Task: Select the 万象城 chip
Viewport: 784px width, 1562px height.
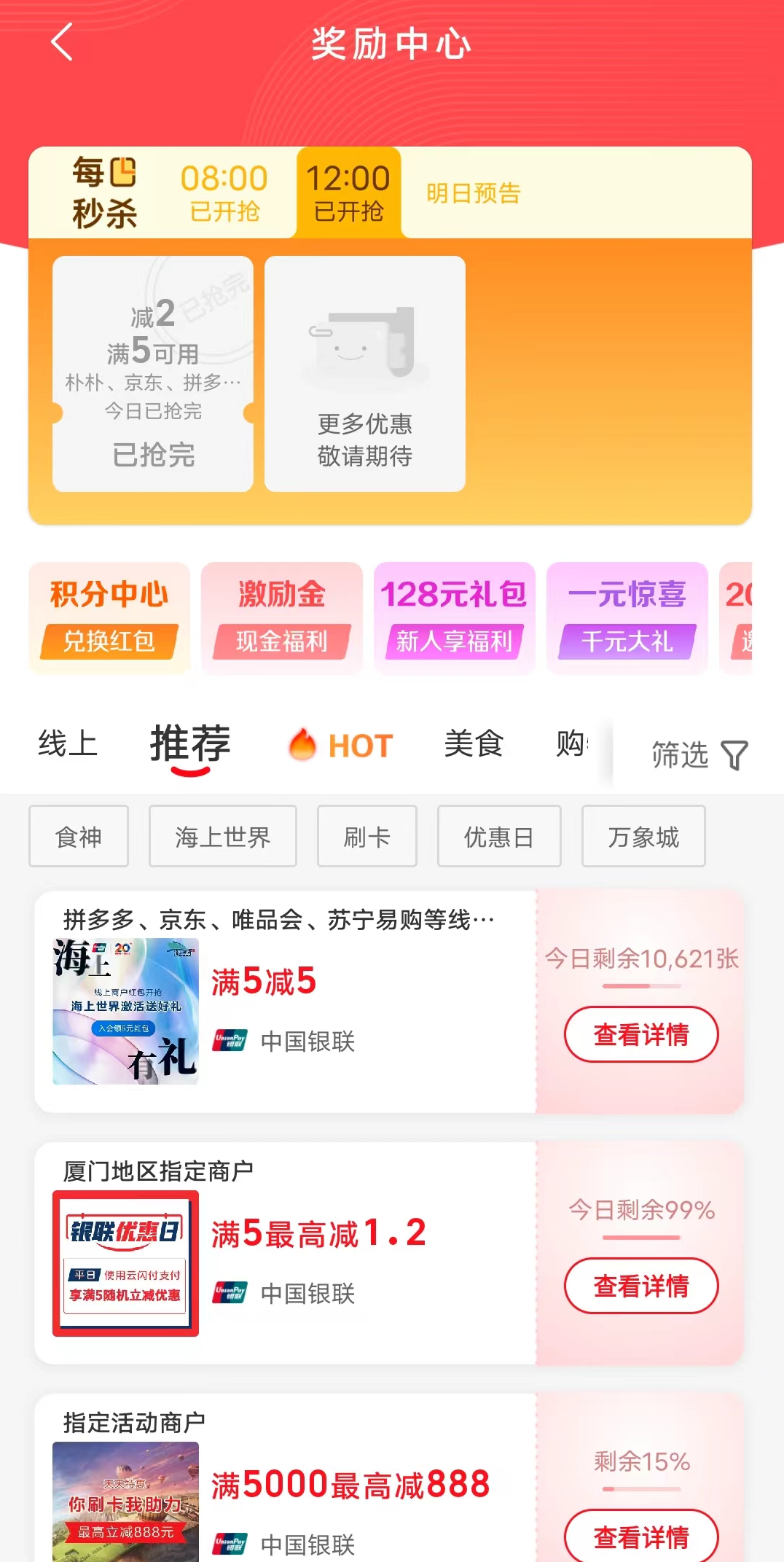Action: 643,836
